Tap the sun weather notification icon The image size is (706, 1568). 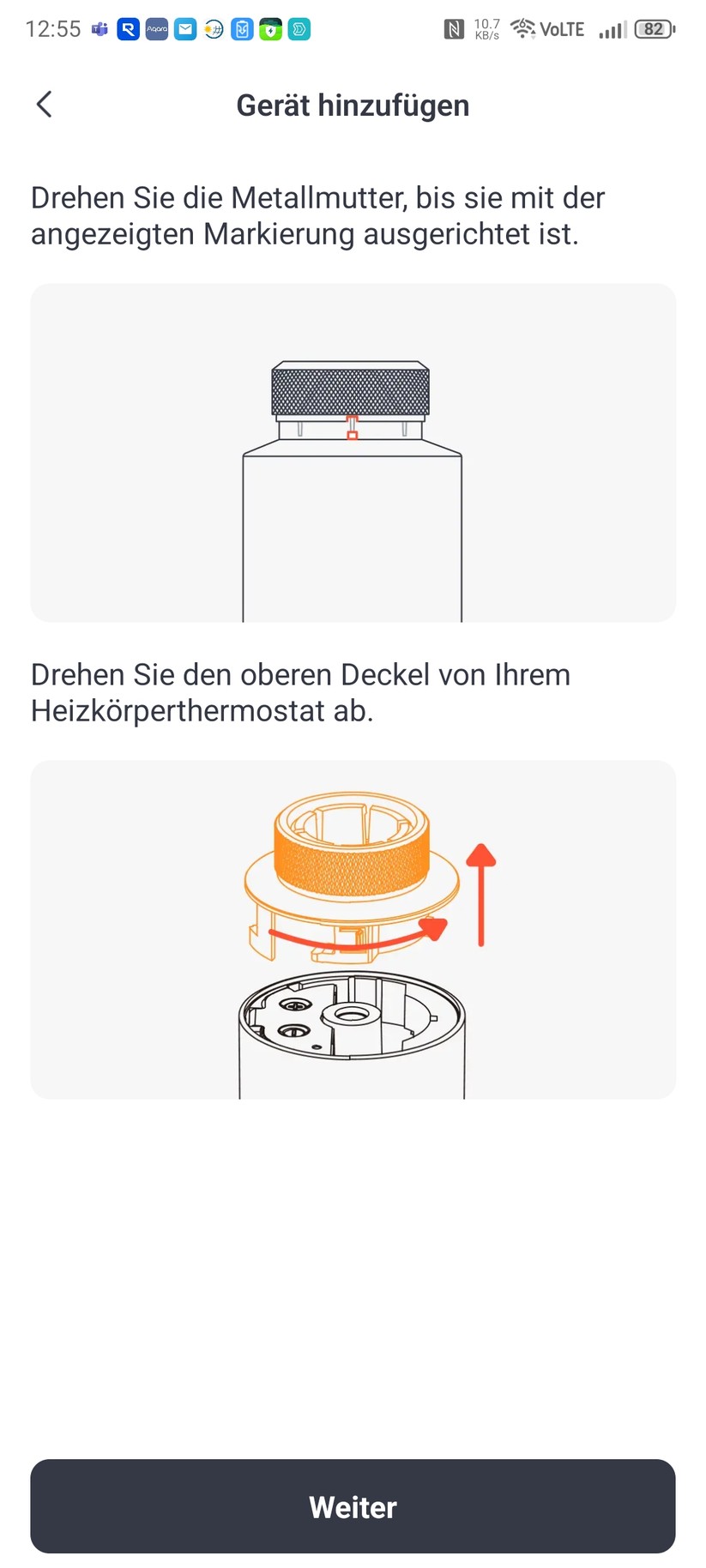(x=213, y=28)
